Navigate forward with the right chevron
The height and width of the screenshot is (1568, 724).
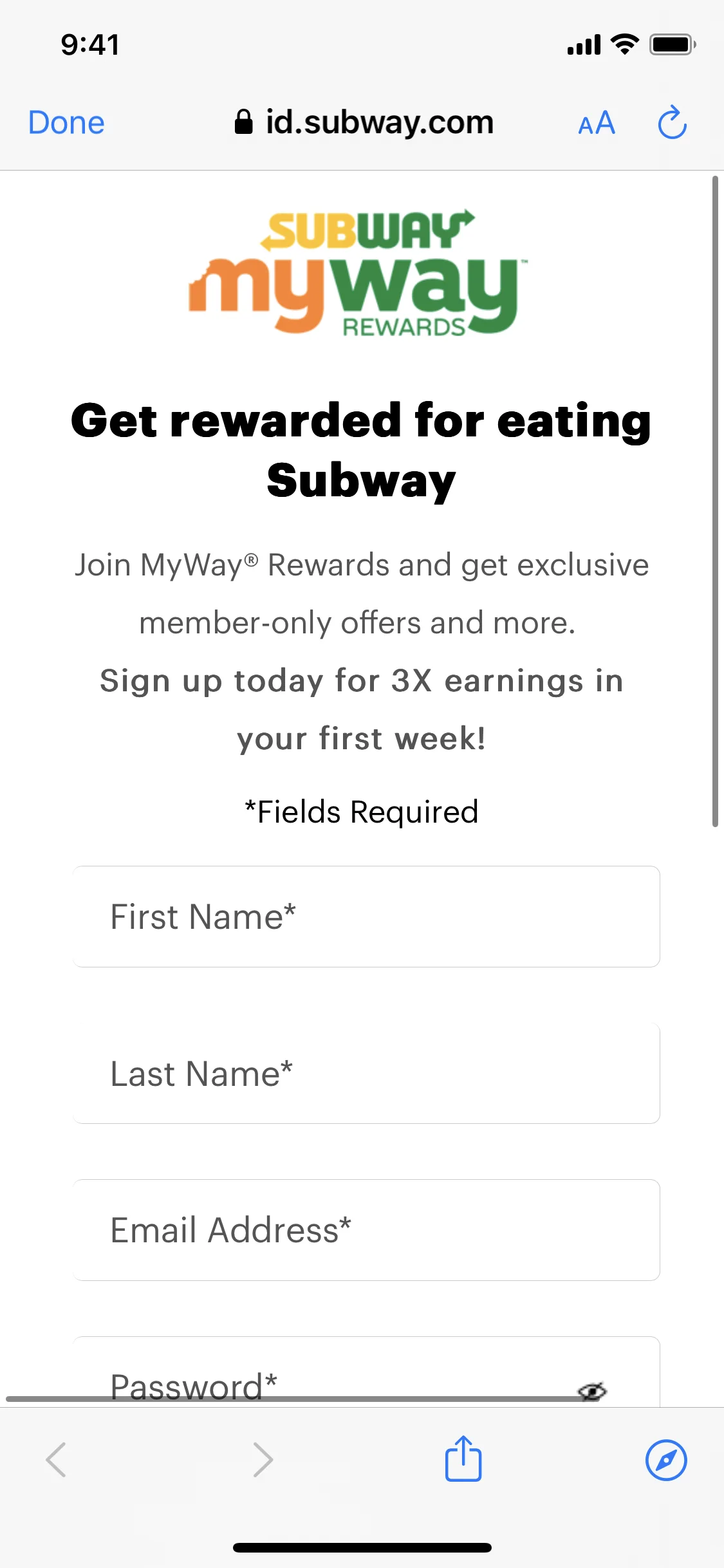(262, 1460)
